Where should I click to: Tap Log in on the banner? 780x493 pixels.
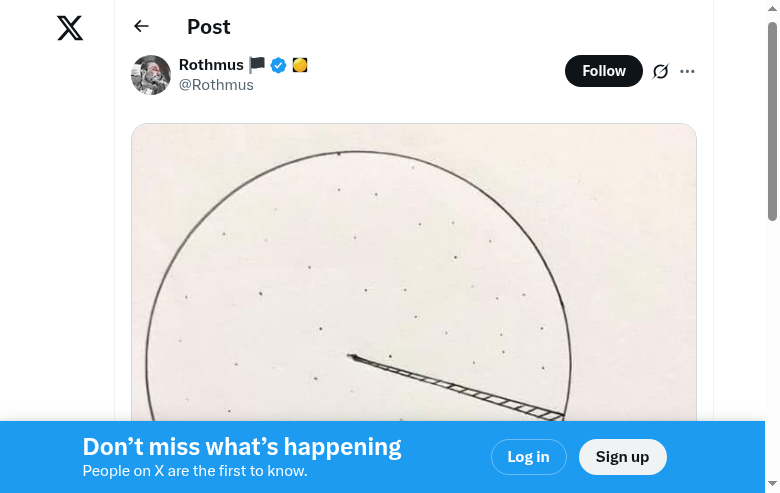(528, 457)
